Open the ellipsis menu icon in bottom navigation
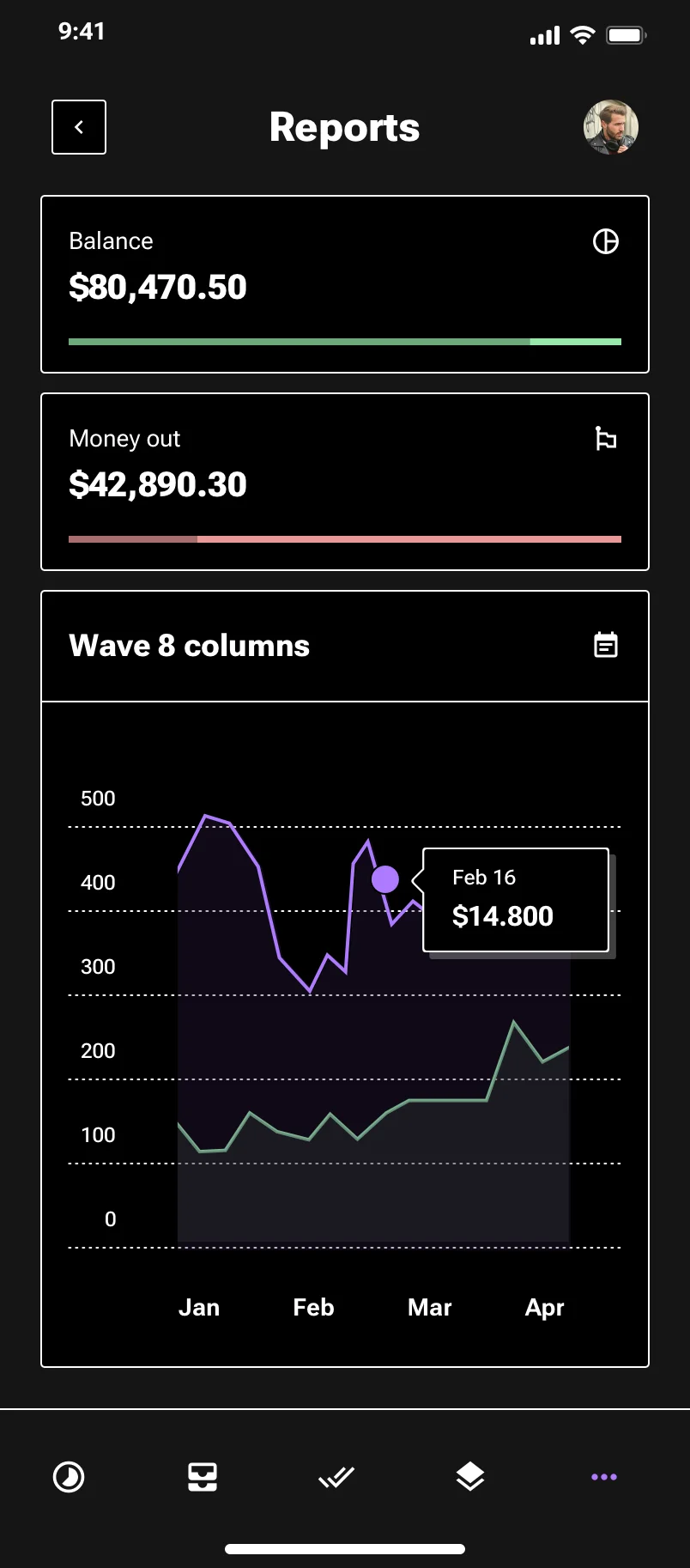Screen dimensions: 690x1568 pos(603,1476)
